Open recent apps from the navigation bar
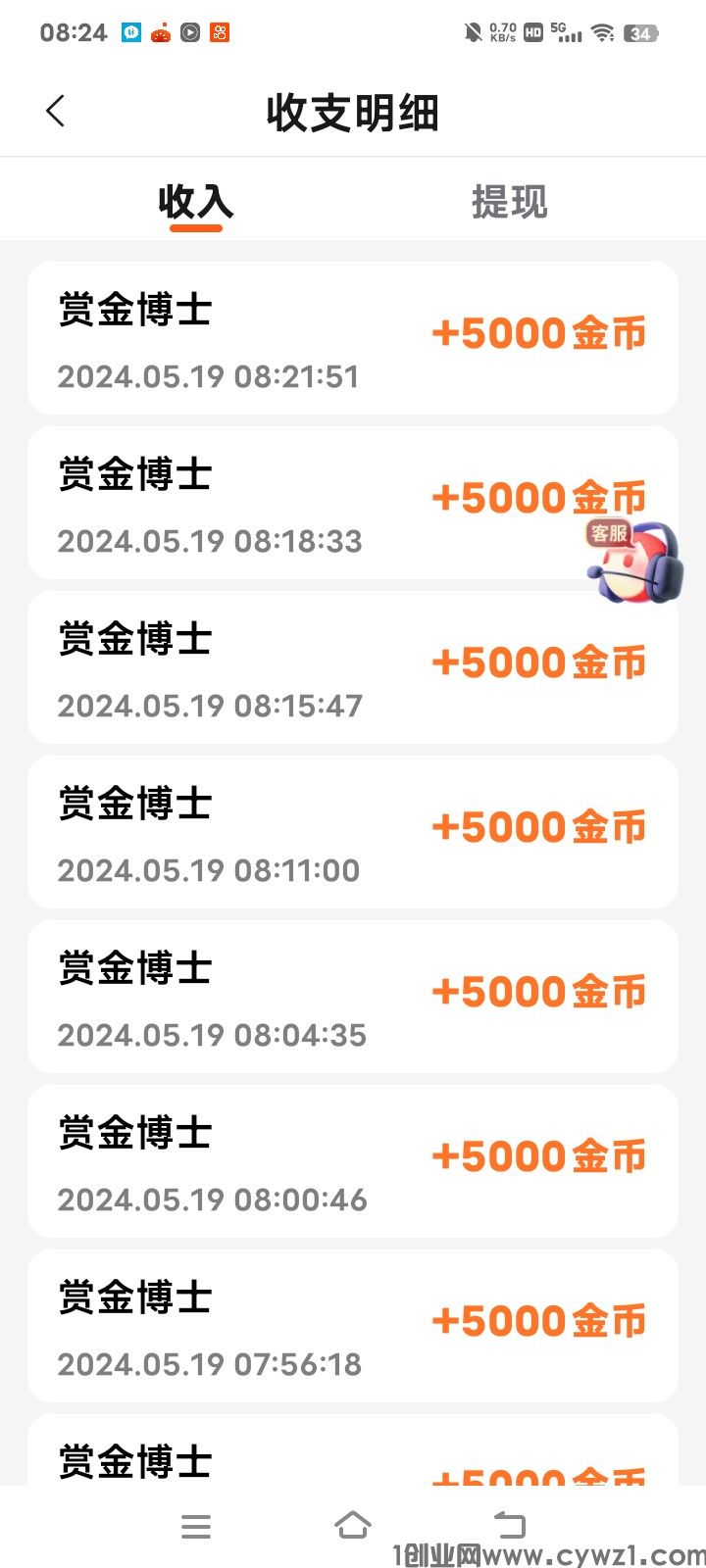 click(x=196, y=1526)
